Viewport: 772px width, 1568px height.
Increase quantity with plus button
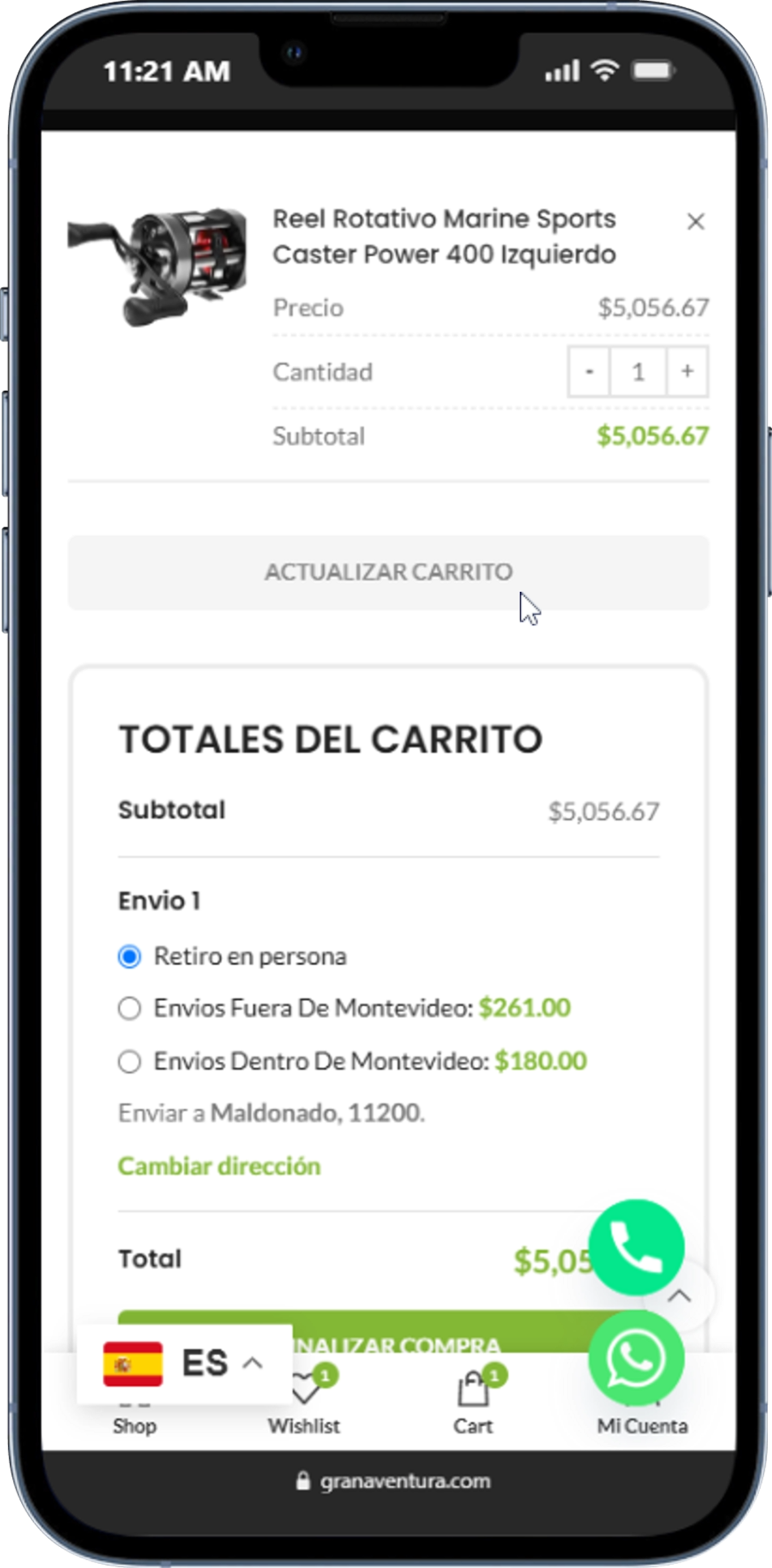687,371
